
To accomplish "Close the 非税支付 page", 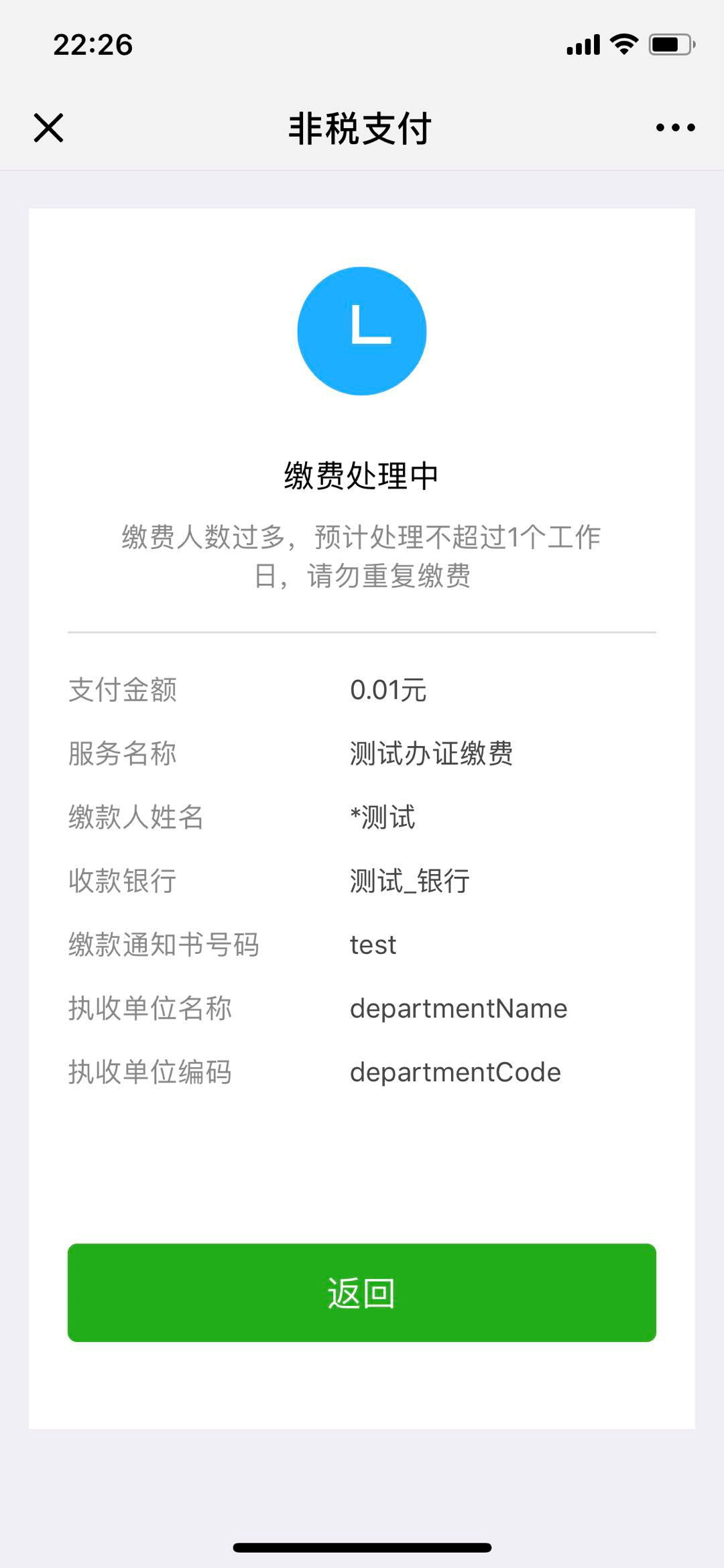I will (48, 127).
